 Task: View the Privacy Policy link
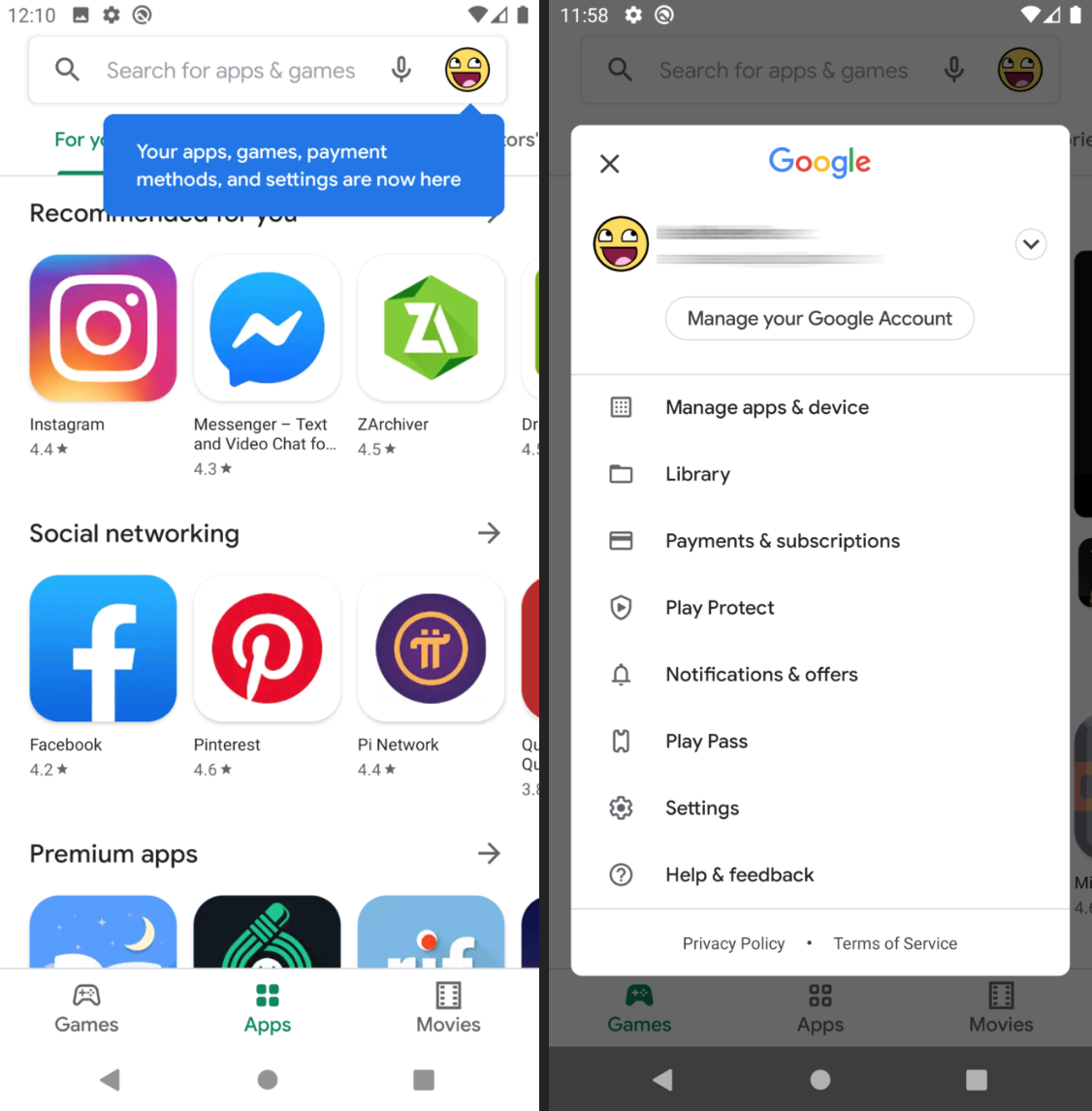point(733,943)
